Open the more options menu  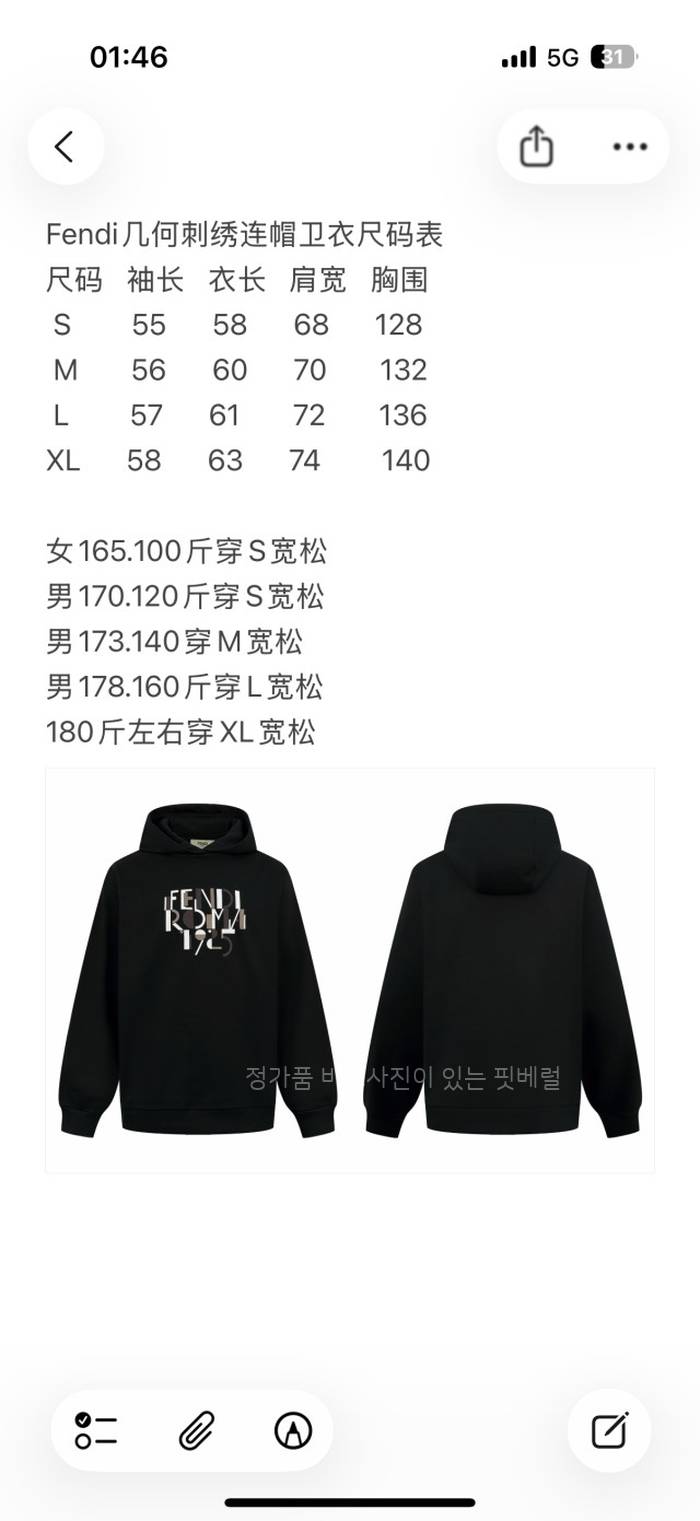629,147
